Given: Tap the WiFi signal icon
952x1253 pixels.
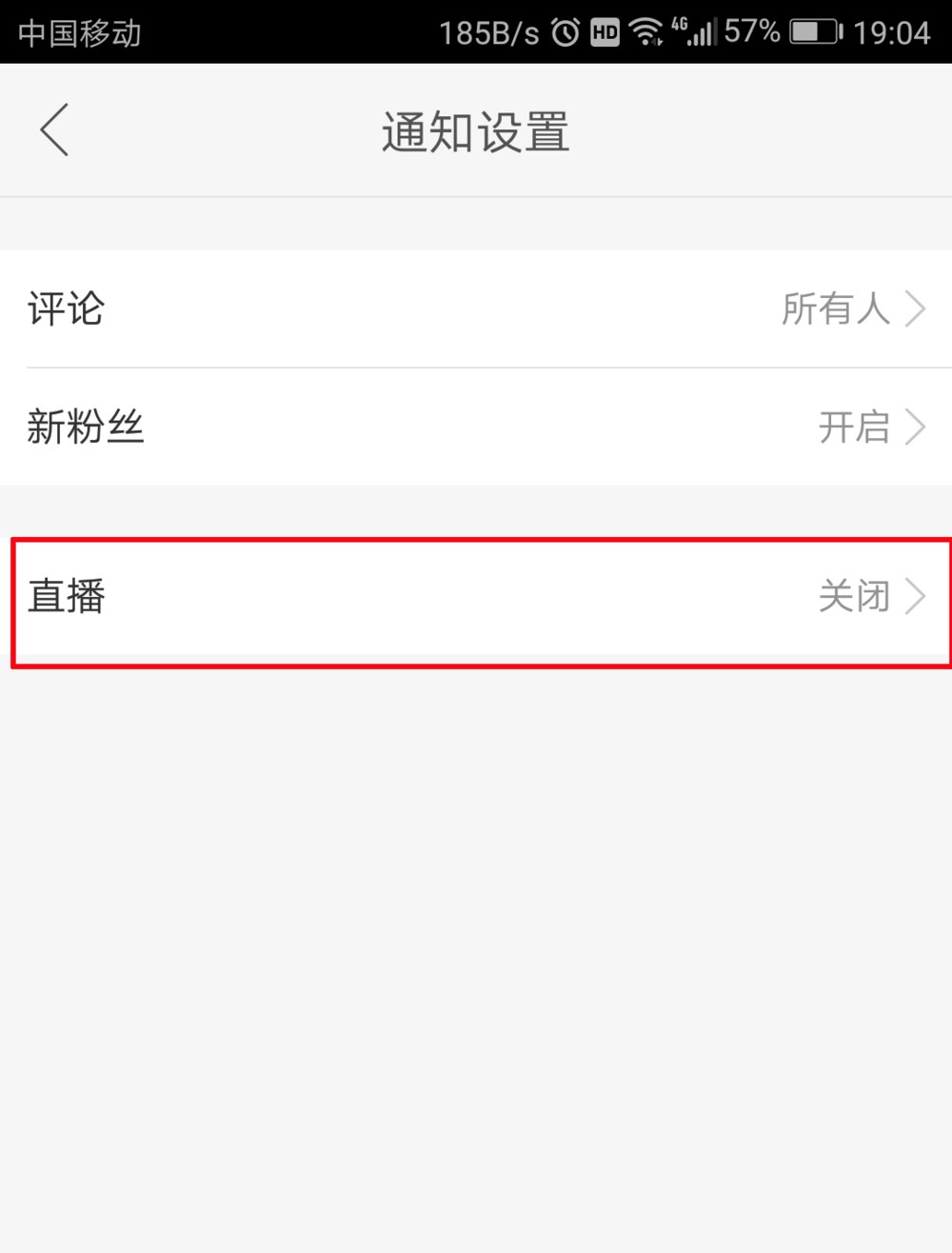Looking at the screenshot, I should [x=645, y=31].
